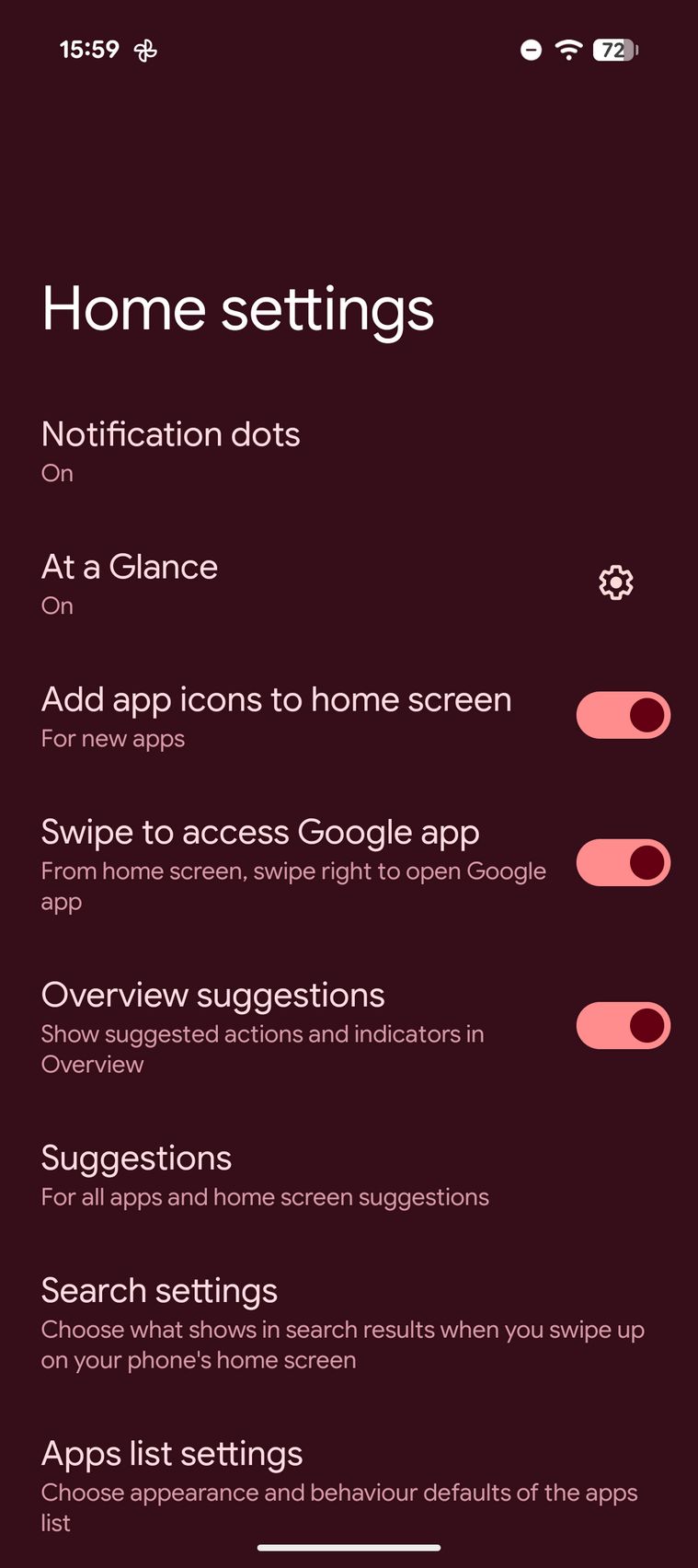Viewport: 698px width, 1568px height.
Task: Open Suggestions for apps and home screen
Action: (265, 1175)
